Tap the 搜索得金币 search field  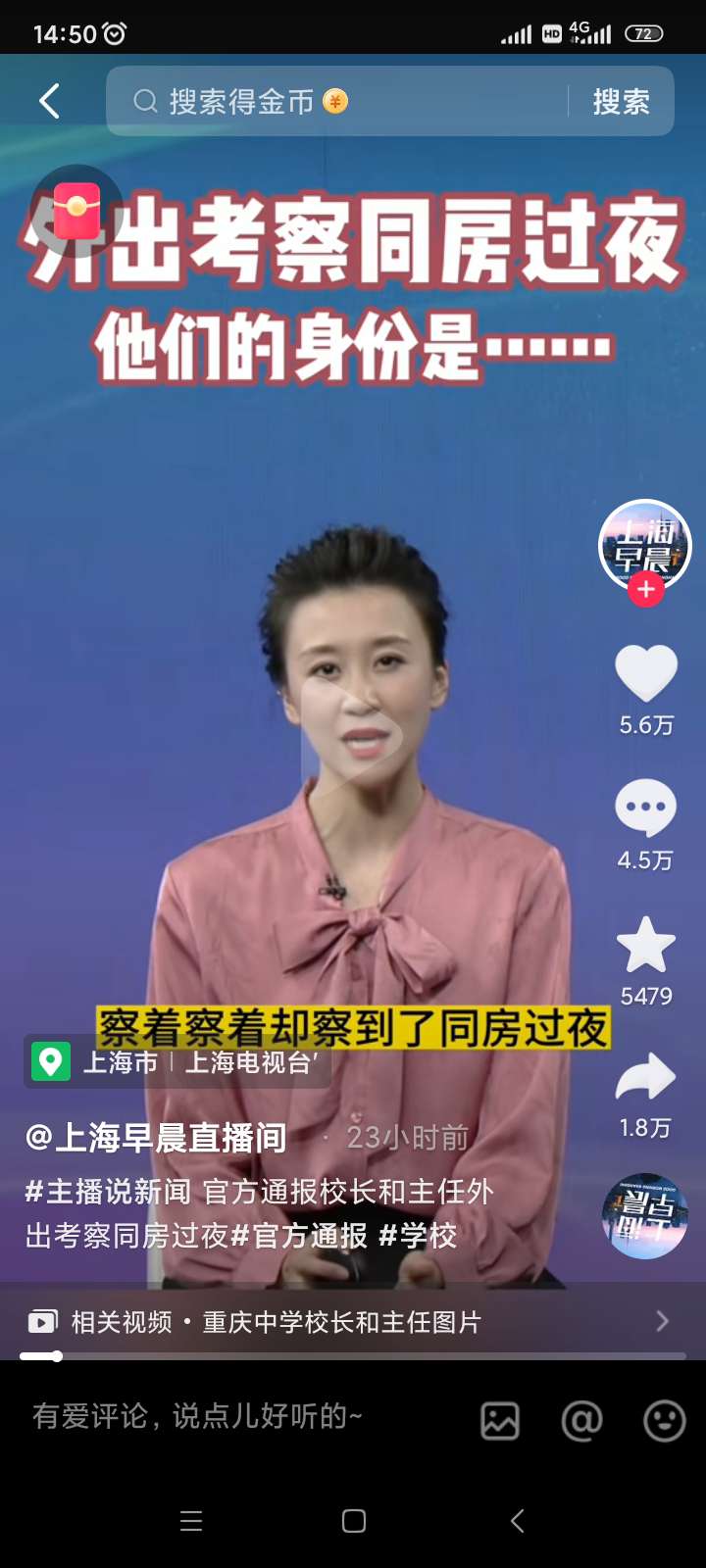[333, 101]
